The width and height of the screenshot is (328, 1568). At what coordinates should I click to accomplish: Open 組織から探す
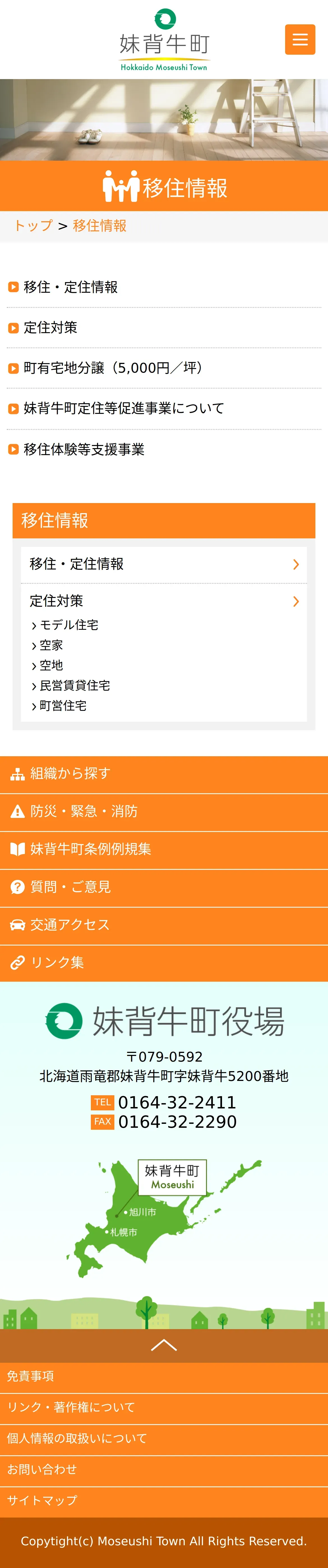pos(164,774)
